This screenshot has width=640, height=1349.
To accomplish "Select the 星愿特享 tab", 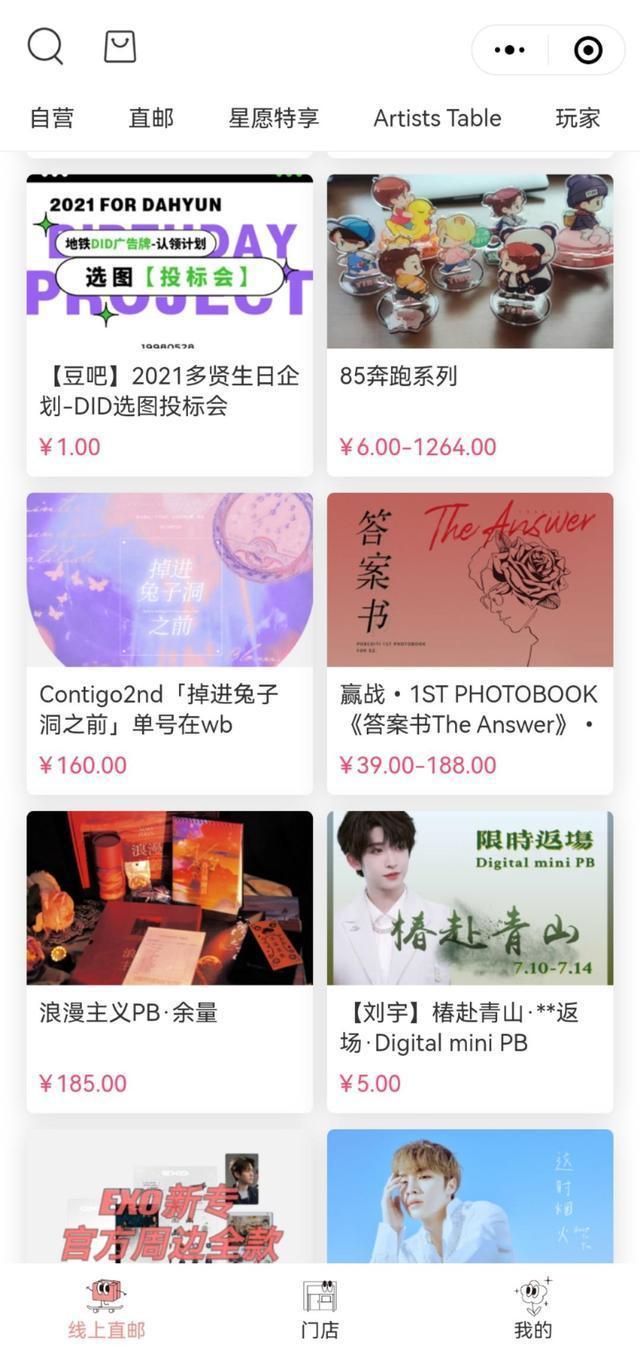I will (x=274, y=118).
